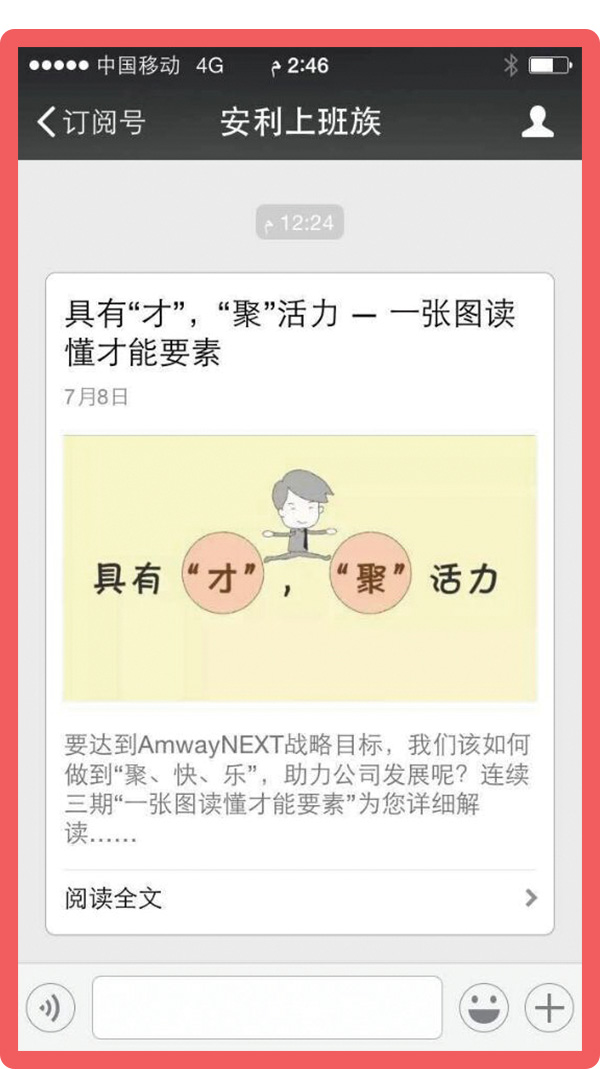Open the emoji picker
600x1069 pixels.
[484, 1007]
